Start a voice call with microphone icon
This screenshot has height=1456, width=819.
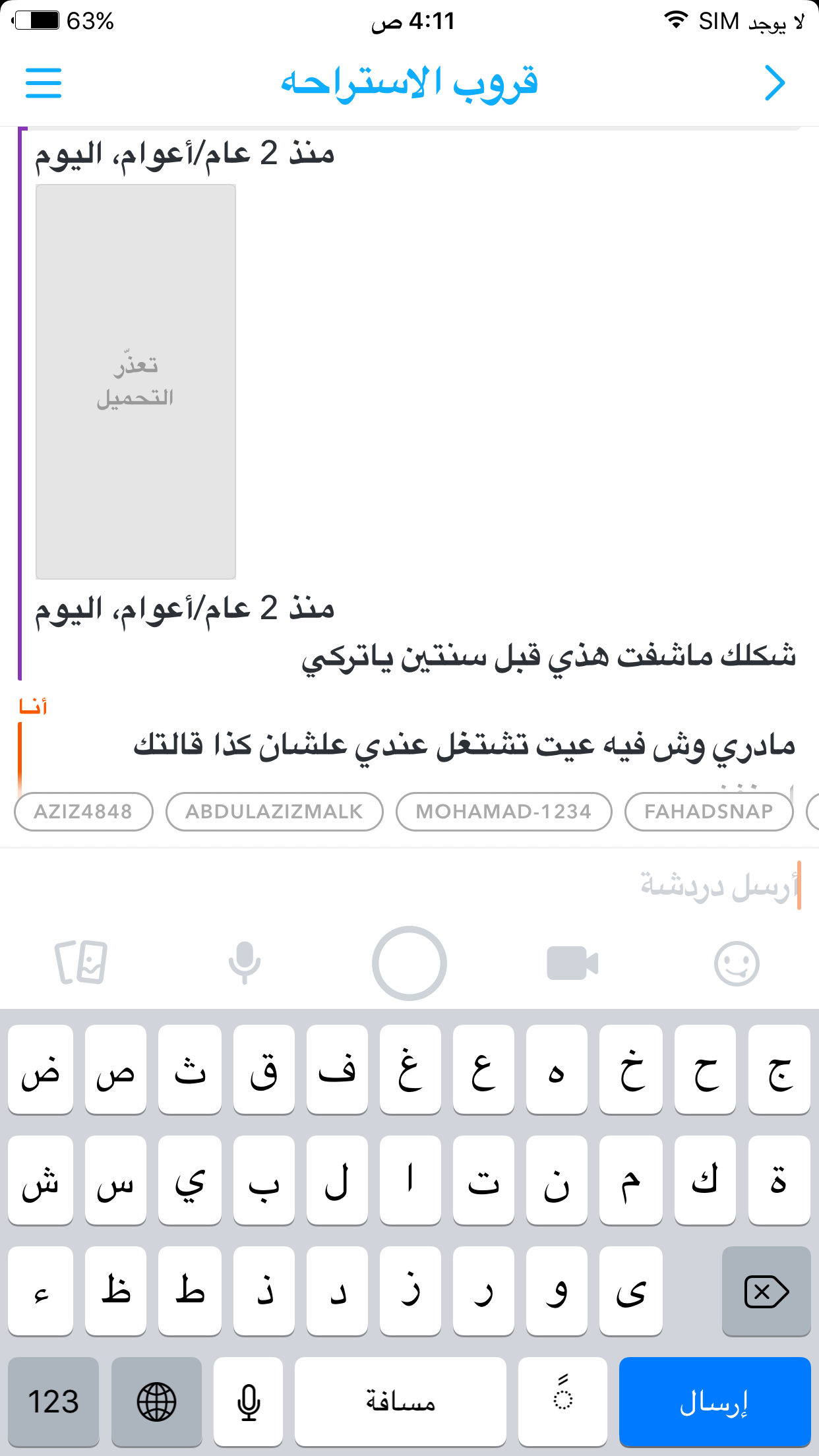[x=245, y=963]
